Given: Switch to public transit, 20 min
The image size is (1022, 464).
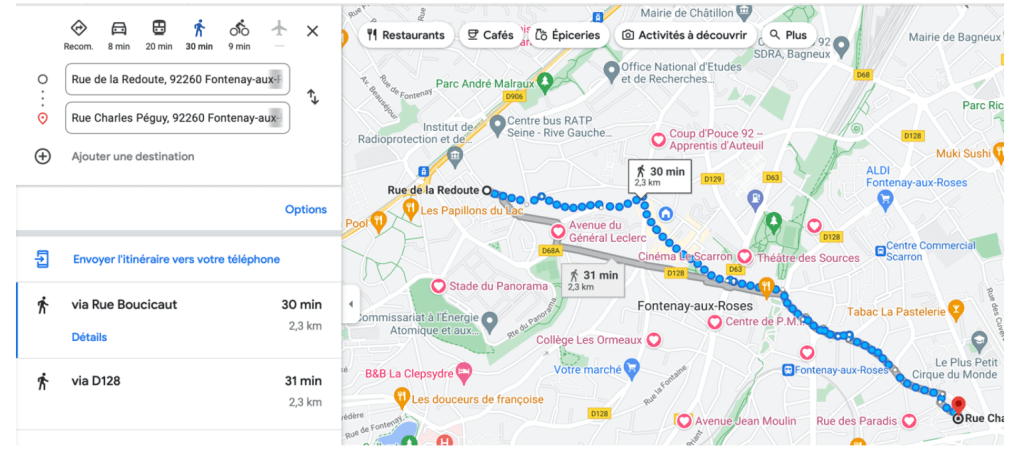Looking at the screenshot, I should (159, 33).
